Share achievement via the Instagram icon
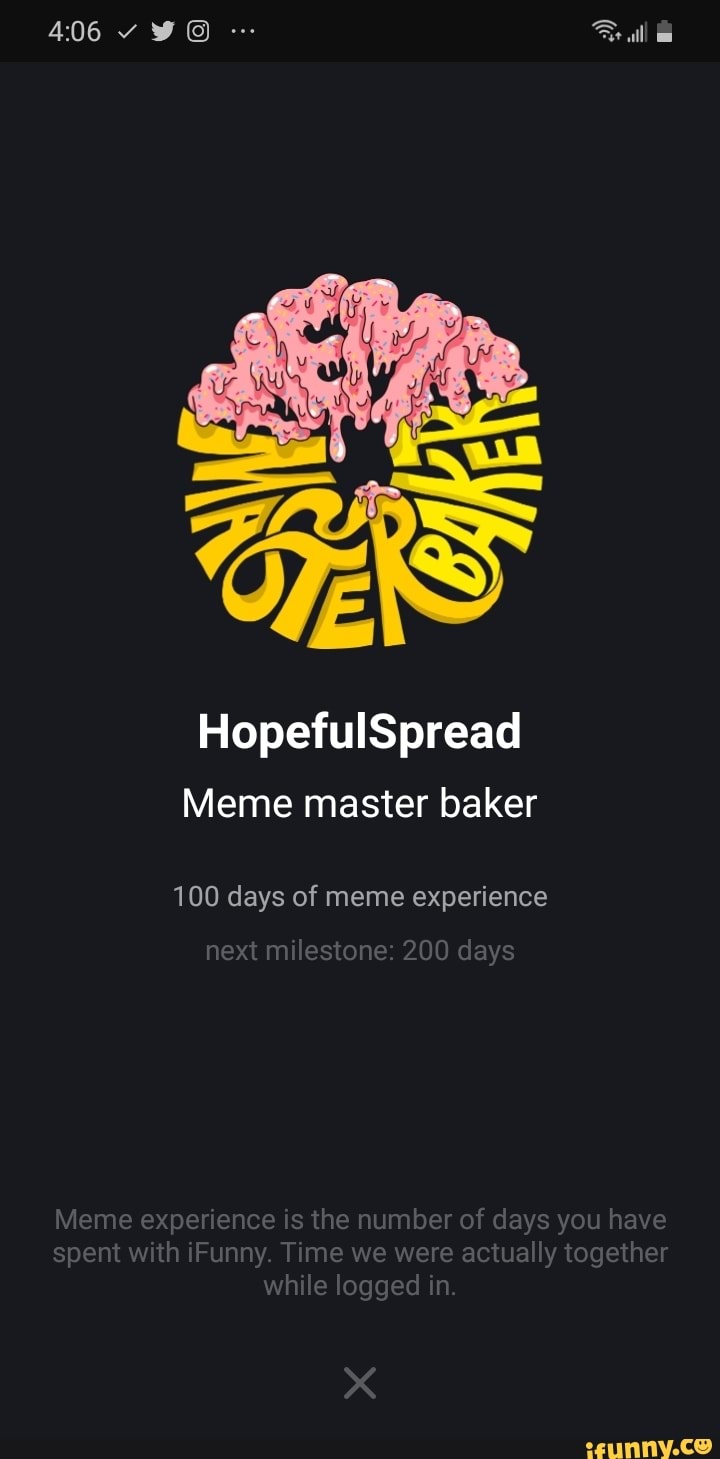 198,31
